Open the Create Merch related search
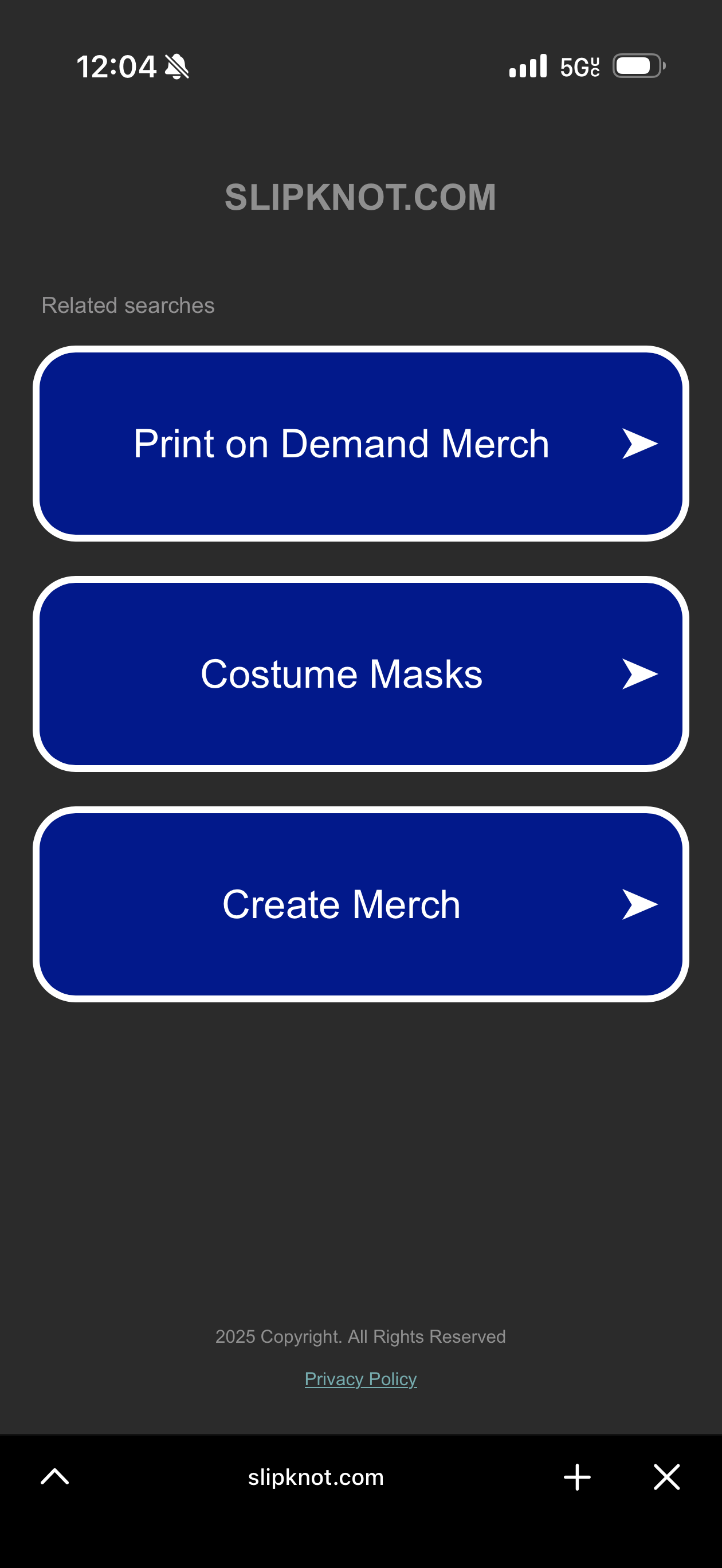The width and height of the screenshot is (722, 1568). (x=360, y=904)
